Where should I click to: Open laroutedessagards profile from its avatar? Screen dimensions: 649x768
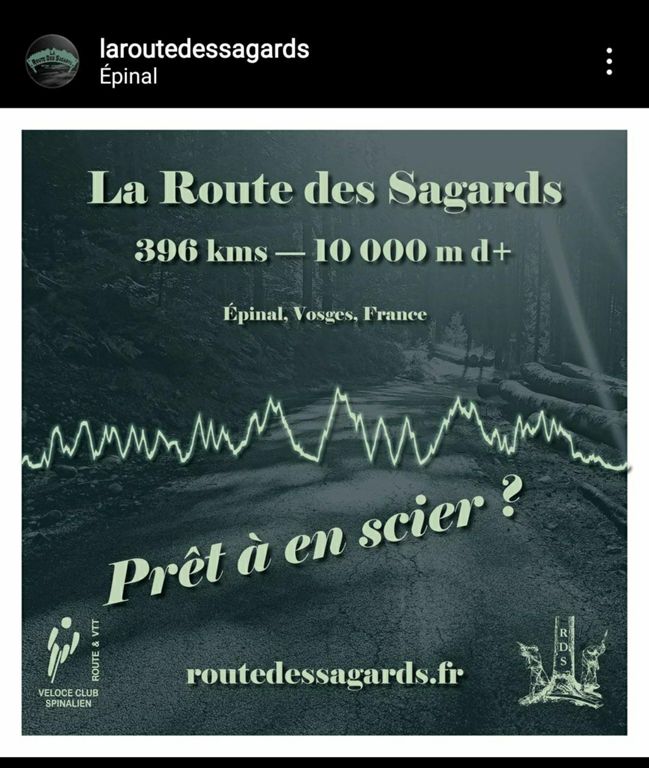(x=52, y=61)
